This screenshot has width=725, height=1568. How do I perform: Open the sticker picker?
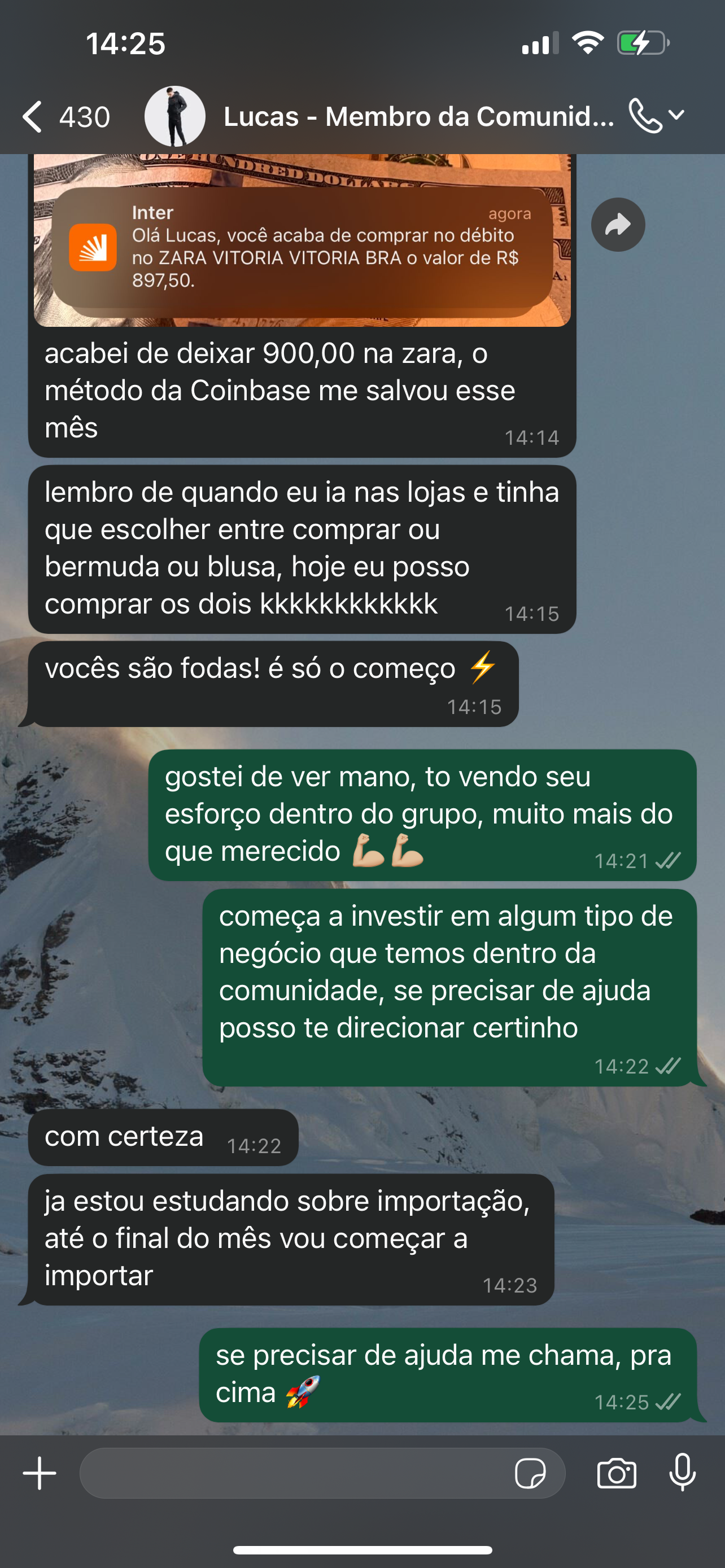[x=530, y=1474]
